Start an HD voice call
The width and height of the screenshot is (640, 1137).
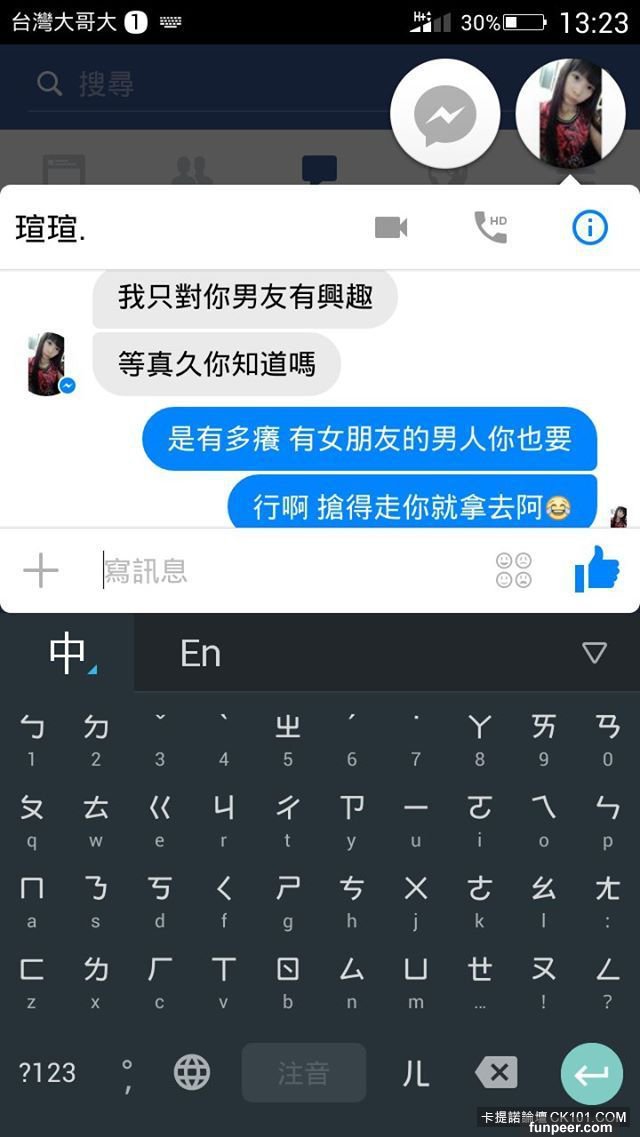[490, 227]
